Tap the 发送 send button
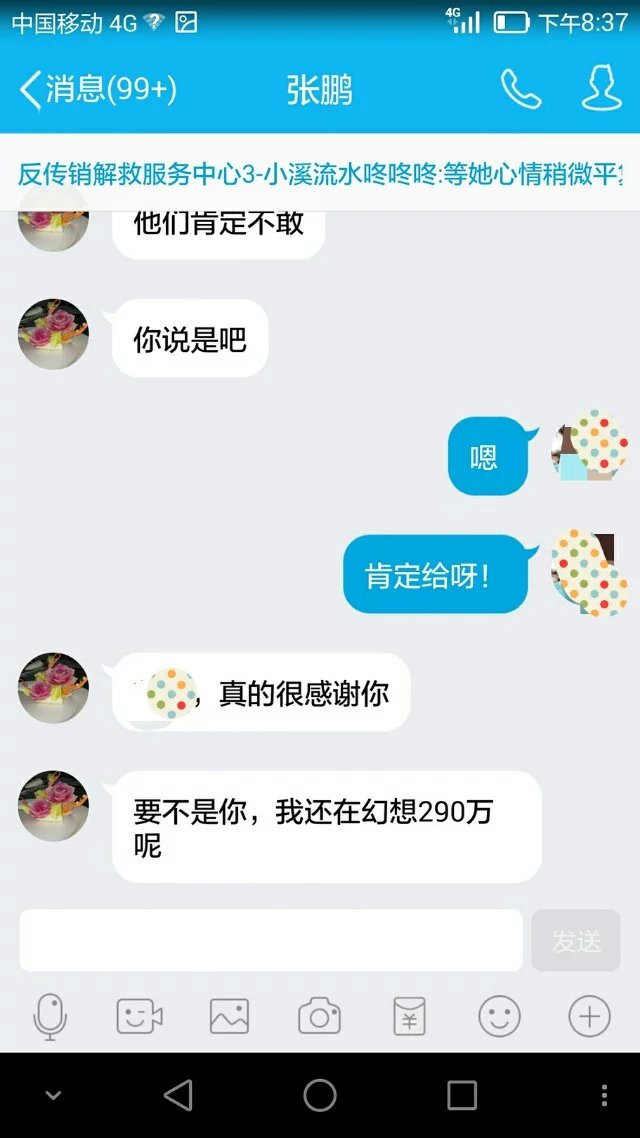This screenshot has height=1138, width=640. (576, 940)
